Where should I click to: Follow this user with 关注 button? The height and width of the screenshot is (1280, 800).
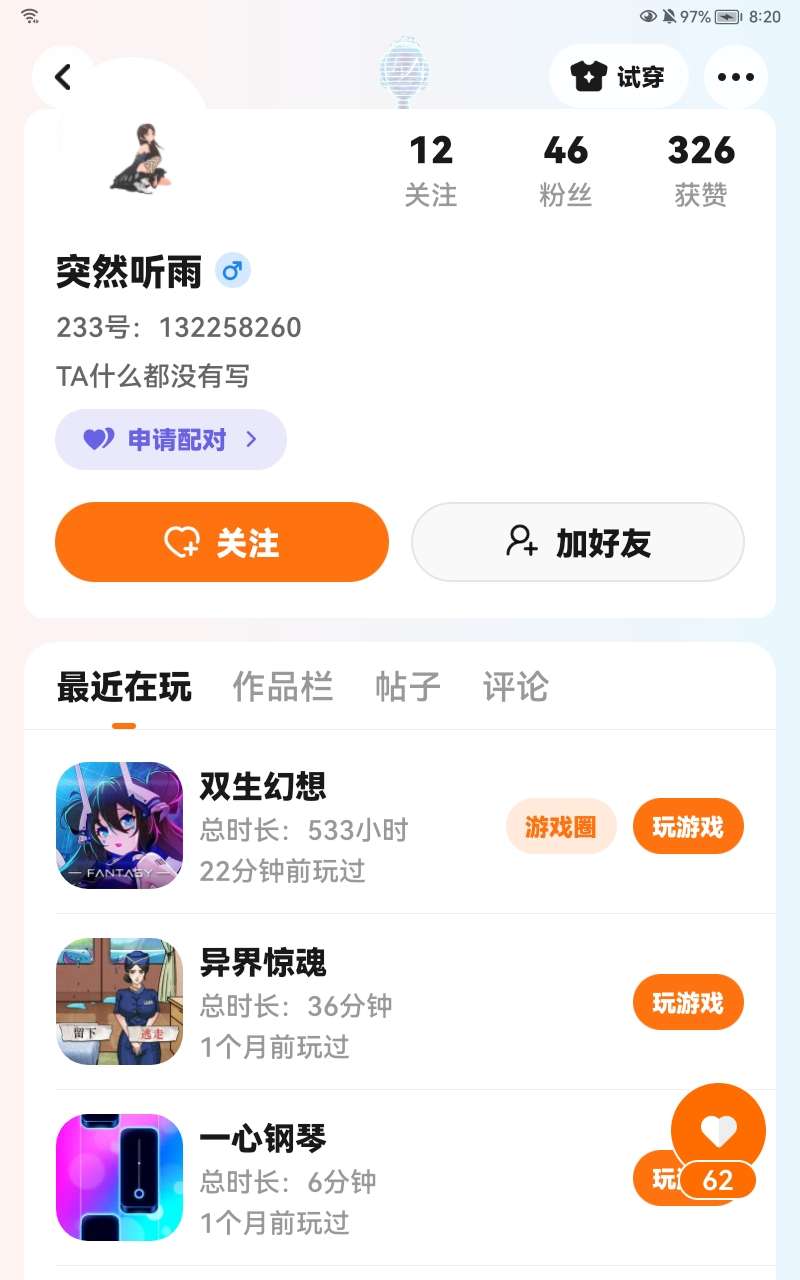[221, 542]
